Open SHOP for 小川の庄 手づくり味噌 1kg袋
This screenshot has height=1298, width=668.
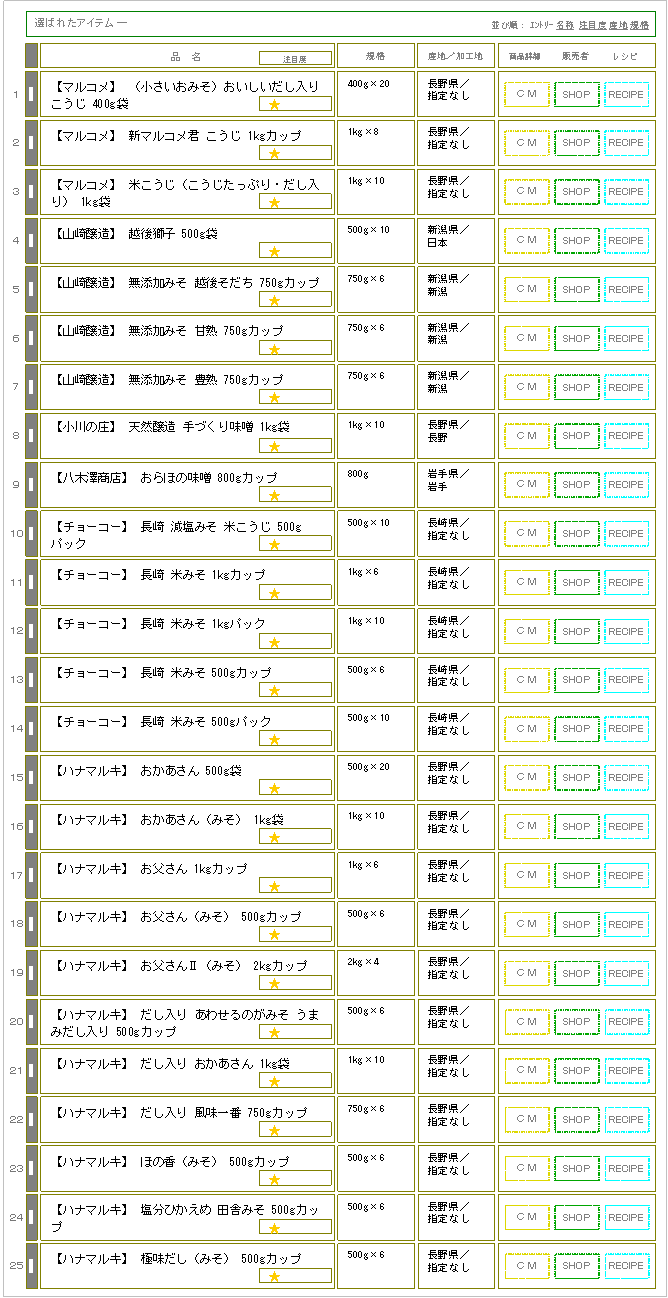point(576,436)
